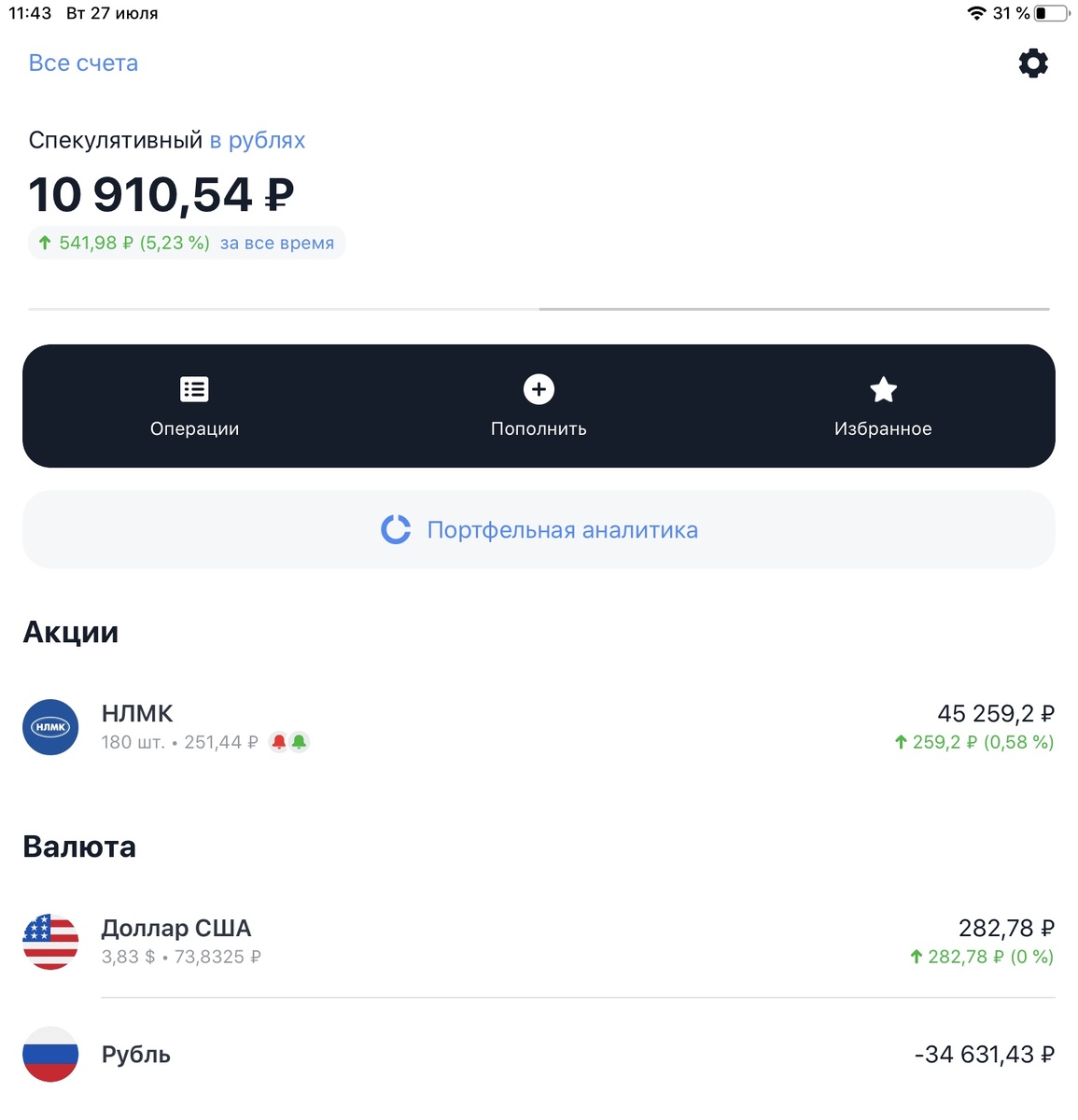Open the Операции section icon
Screen dimensions: 1078x1120
click(194, 389)
